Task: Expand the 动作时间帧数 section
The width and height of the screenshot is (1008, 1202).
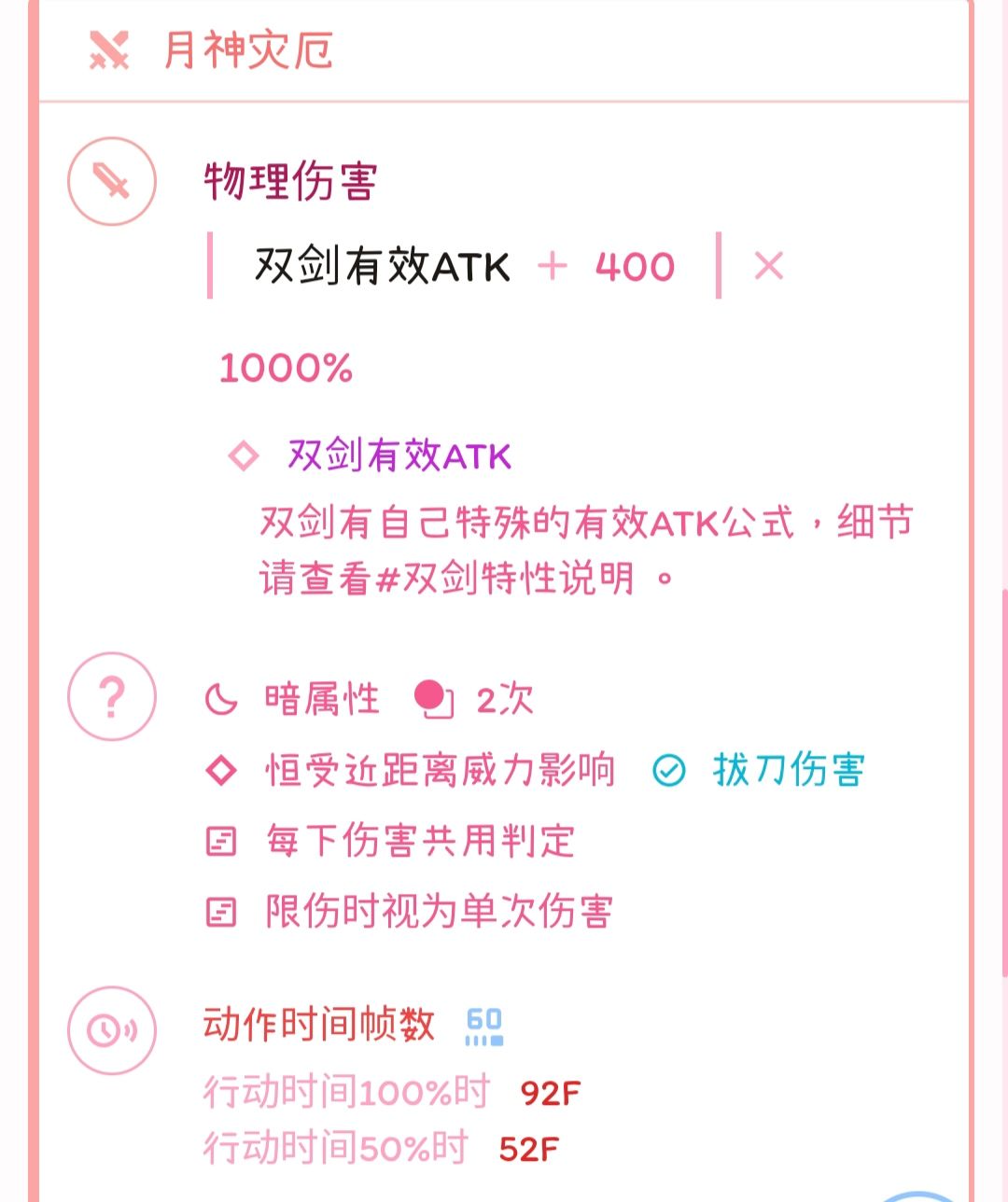Action: coord(317,1025)
